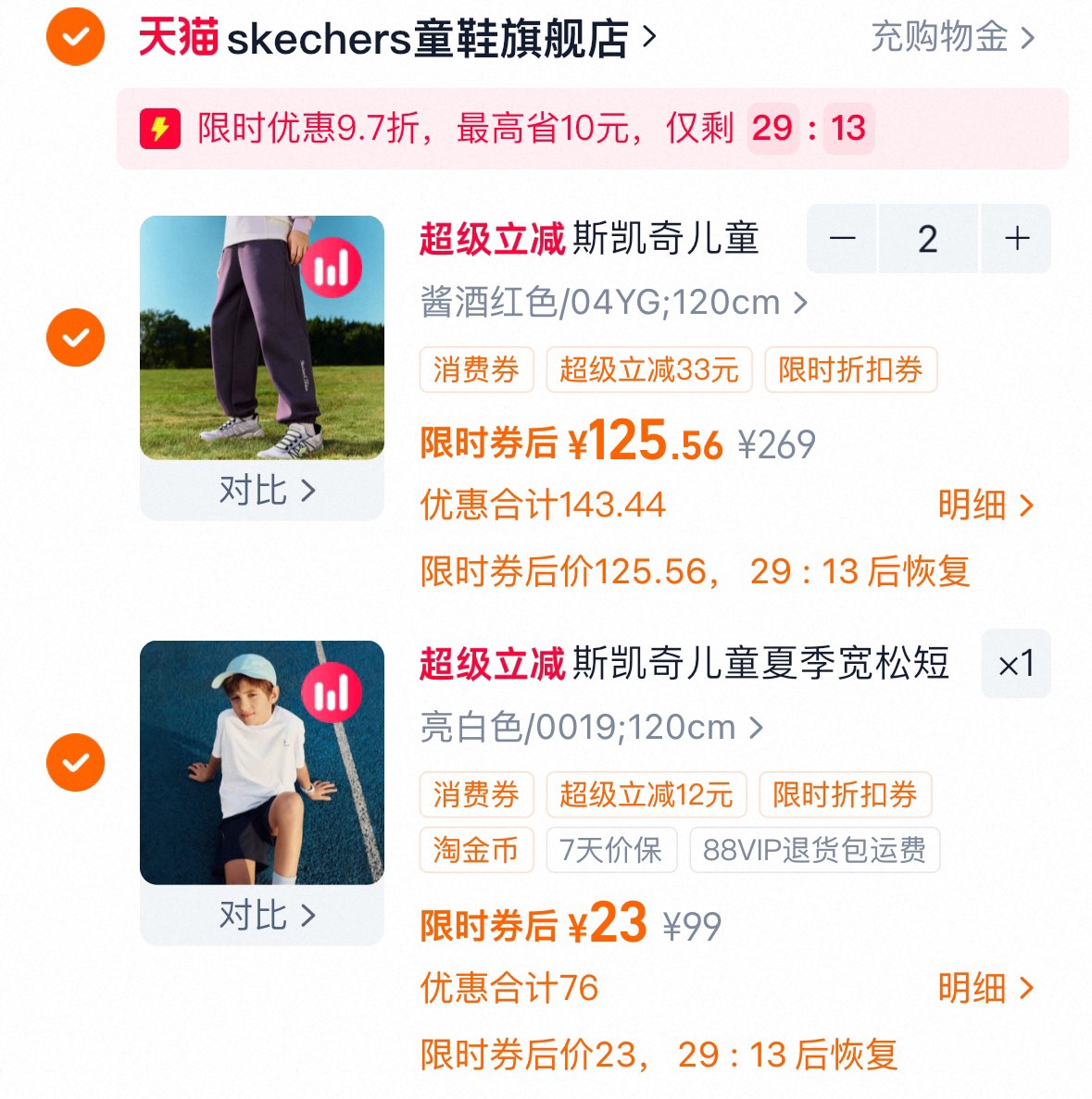
Task: Tap 对比 under the purple pants
Action: pyautogui.click(x=266, y=490)
